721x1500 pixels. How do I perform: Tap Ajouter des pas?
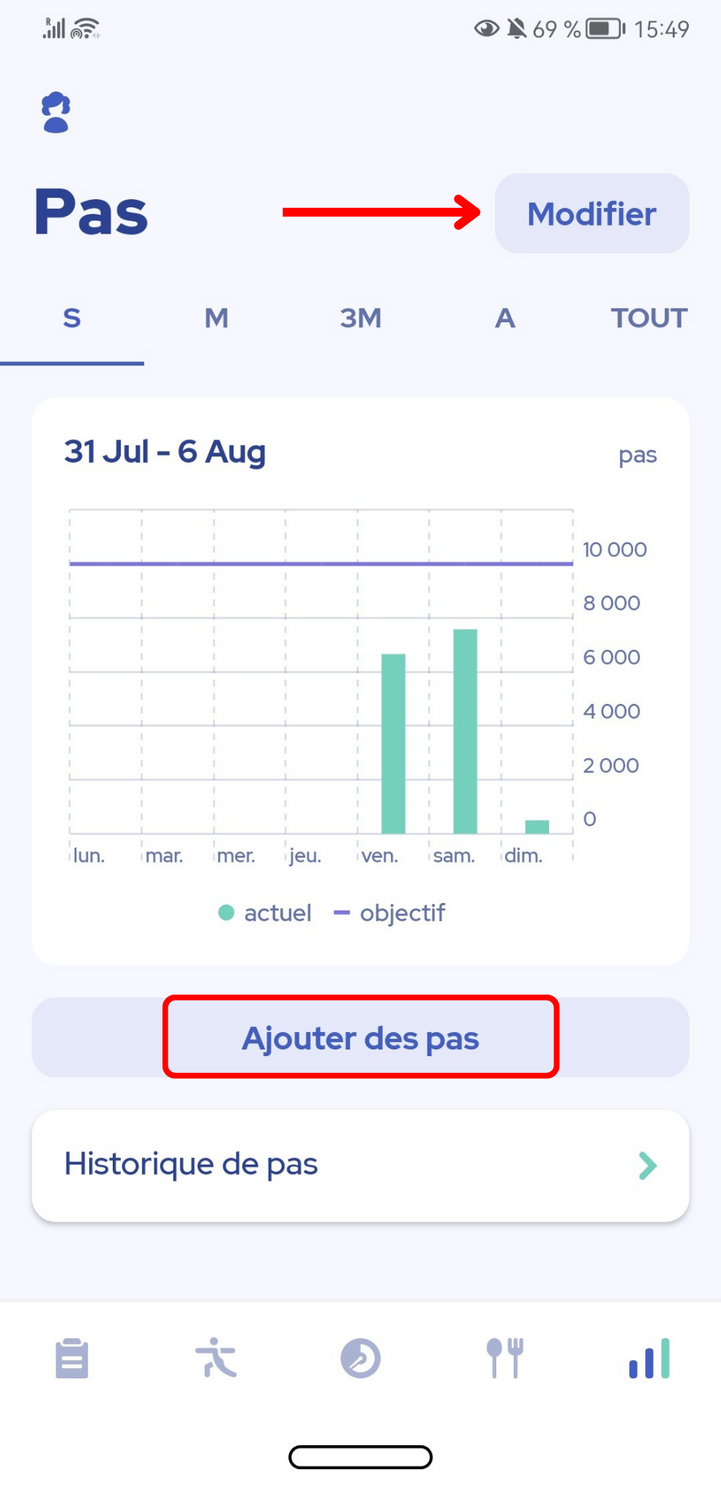click(x=361, y=1038)
